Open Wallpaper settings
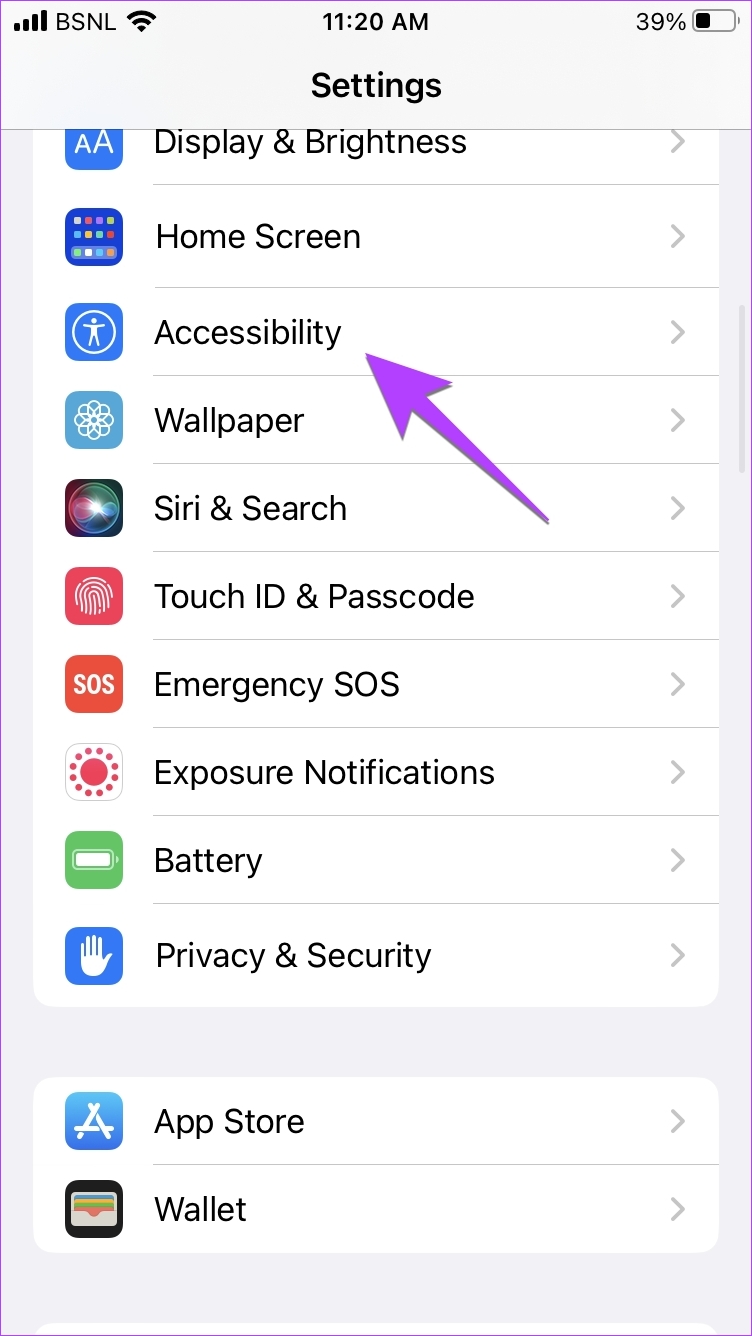 pyautogui.click(x=376, y=420)
